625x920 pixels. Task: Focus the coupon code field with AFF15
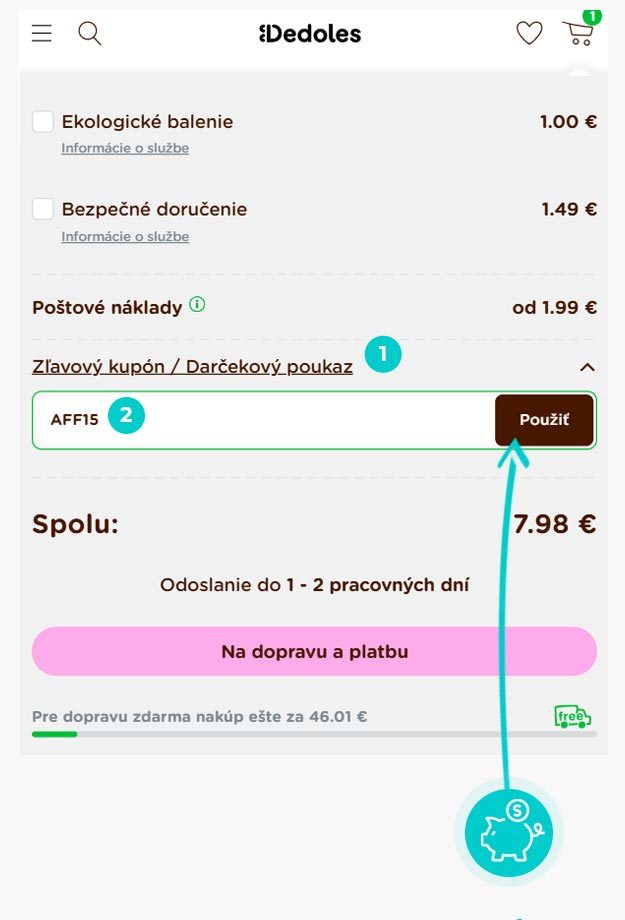coord(300,420)
